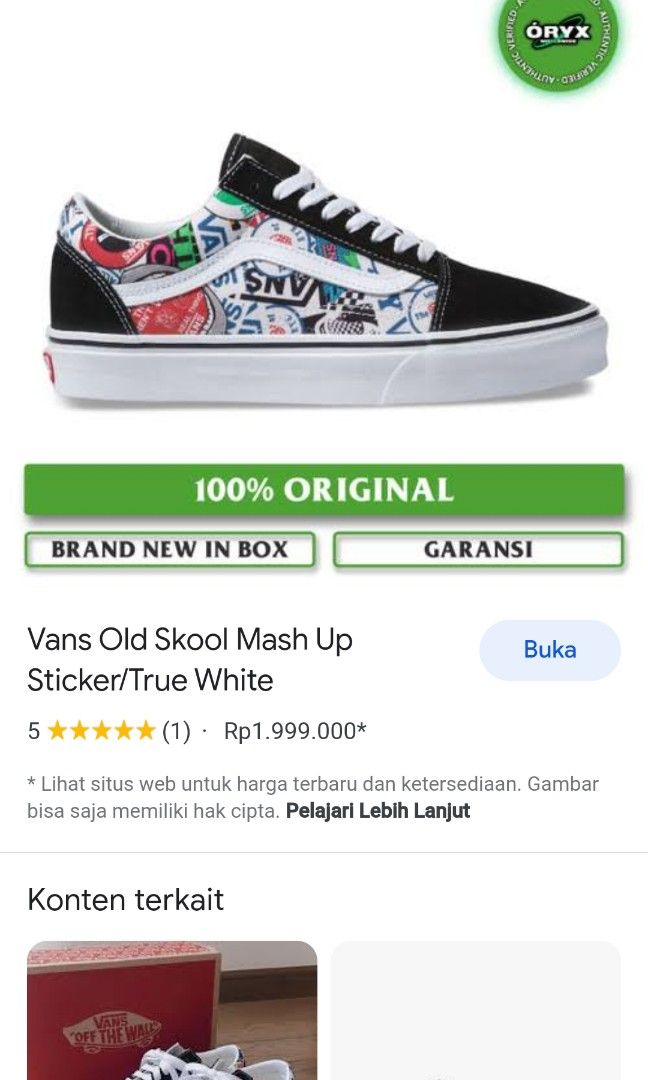The width and height of the screenshot is (648, 1080).
Task: Tap the Buka button
Action: tap(549, 650)
